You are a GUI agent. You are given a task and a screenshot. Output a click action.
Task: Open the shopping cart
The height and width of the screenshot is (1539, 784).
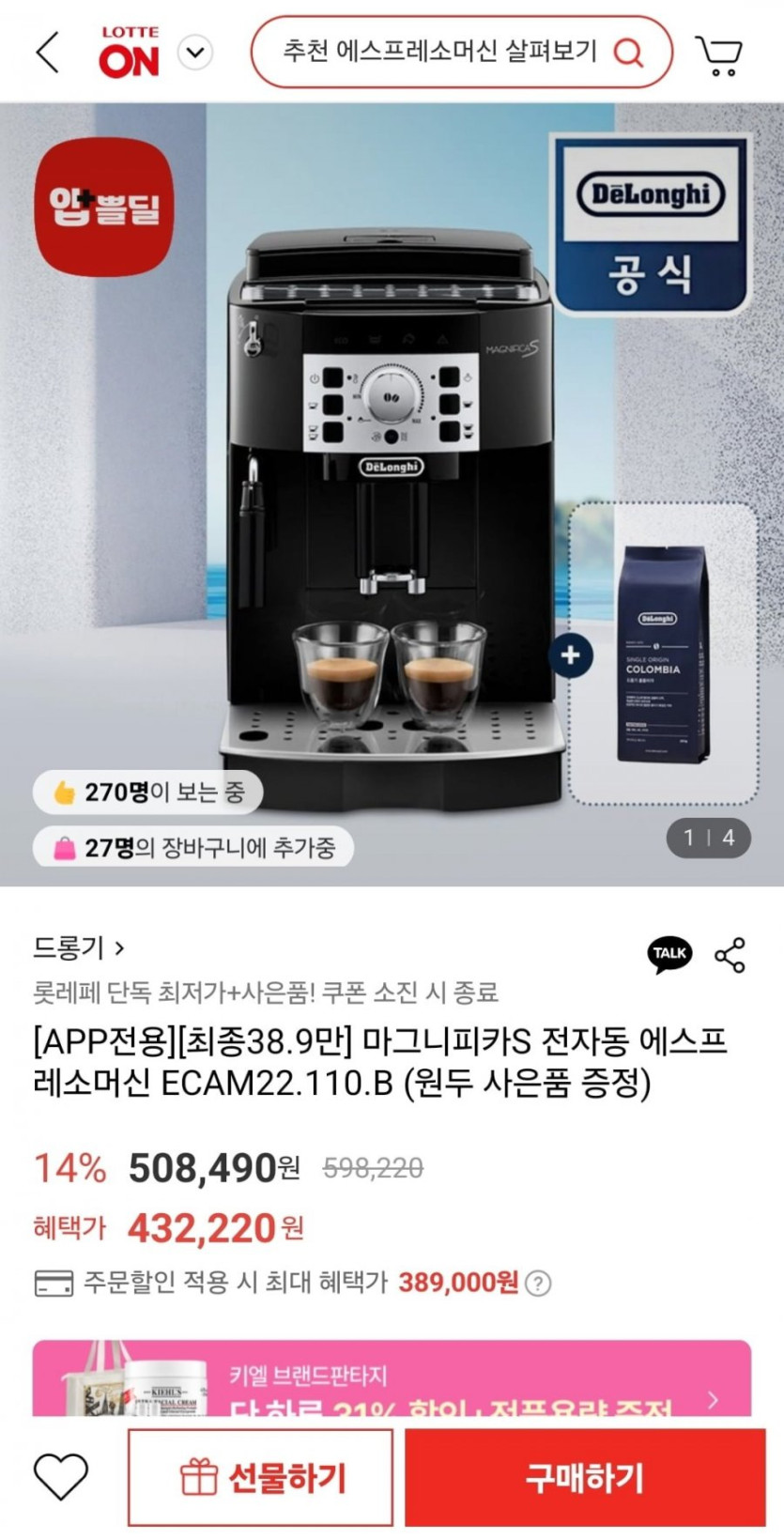click(718, 54)
